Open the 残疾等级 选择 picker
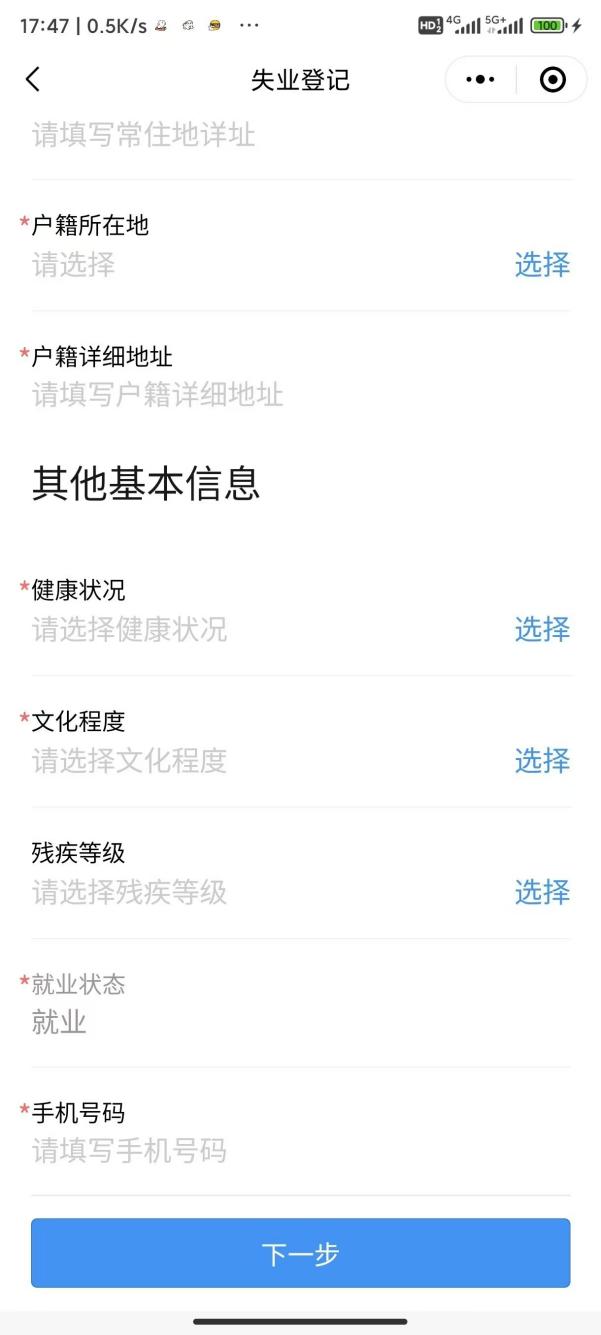Viewport: 601px width, 1335px height. pyautogui.click(x=542, y=892)
